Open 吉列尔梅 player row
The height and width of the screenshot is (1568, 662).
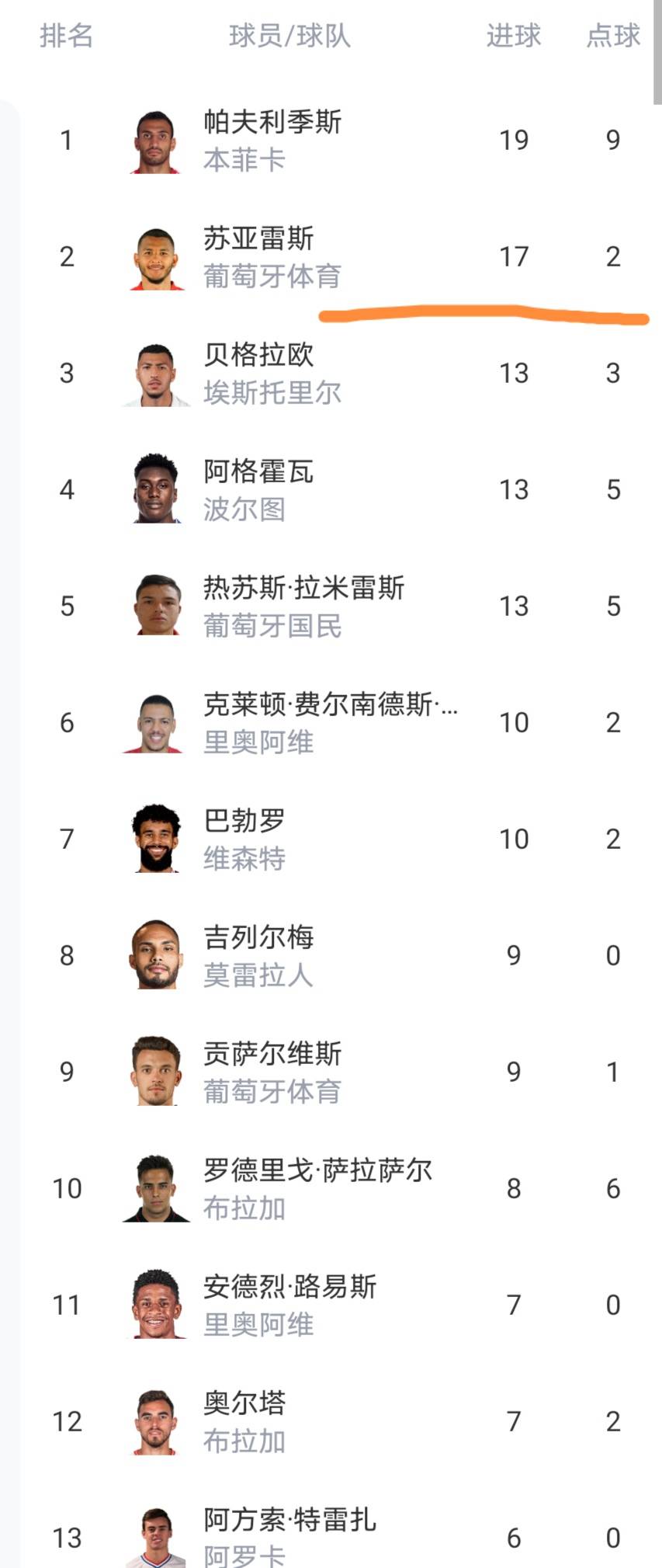click(x=258, y=938)
